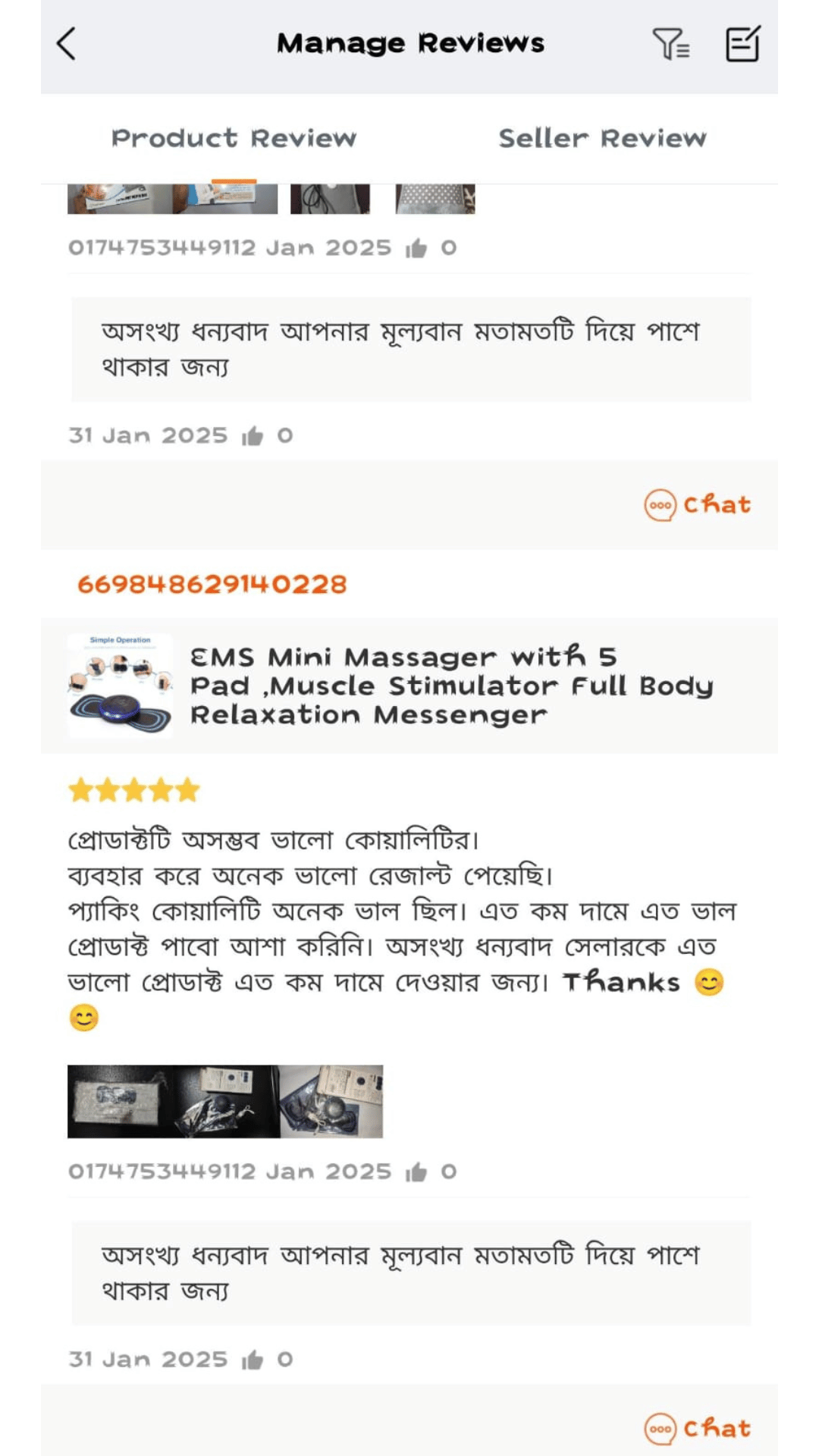View last photo in EMS massager review
Image resolution: width=819 pixels, height=1456 pixels.
pos(331,1101)
